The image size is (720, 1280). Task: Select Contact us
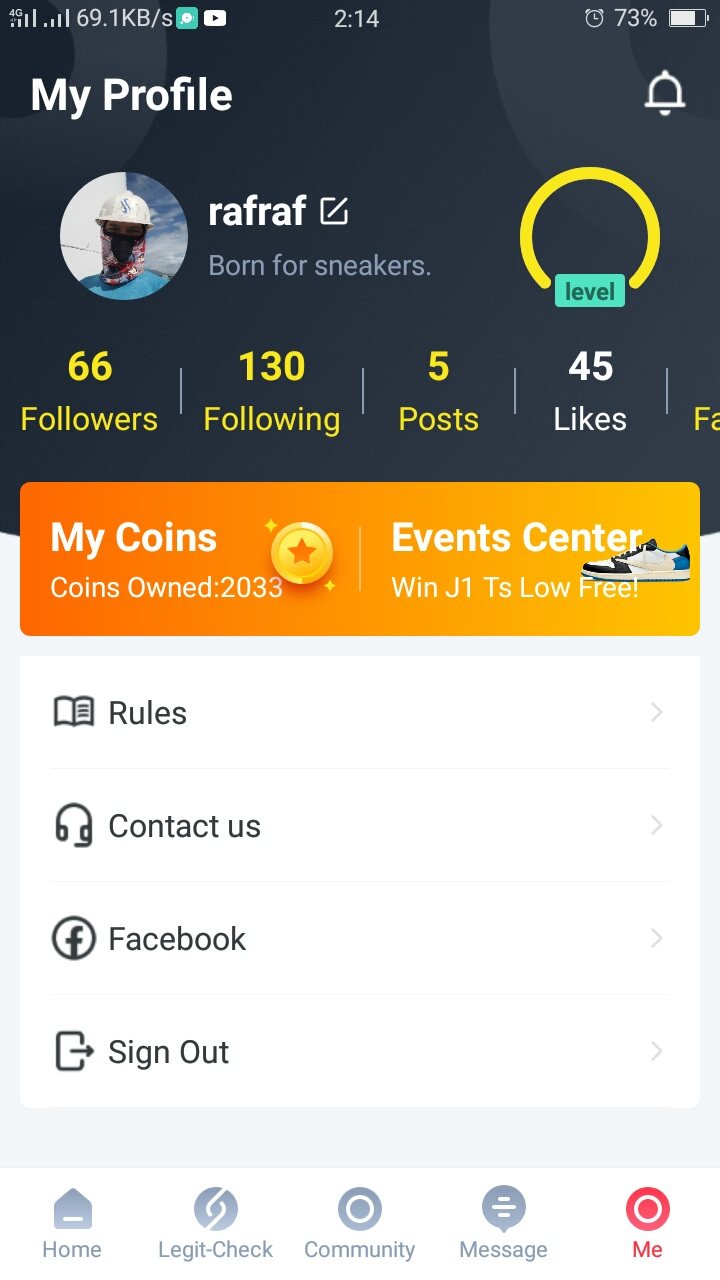(x=360, y=826)
